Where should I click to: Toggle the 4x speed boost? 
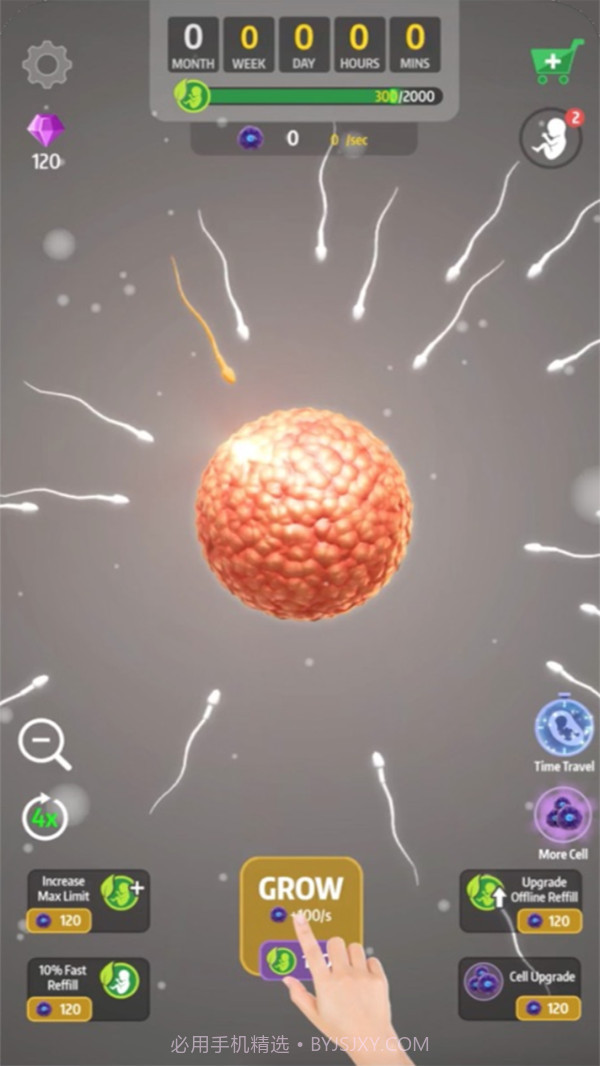(x=45, y=818)
